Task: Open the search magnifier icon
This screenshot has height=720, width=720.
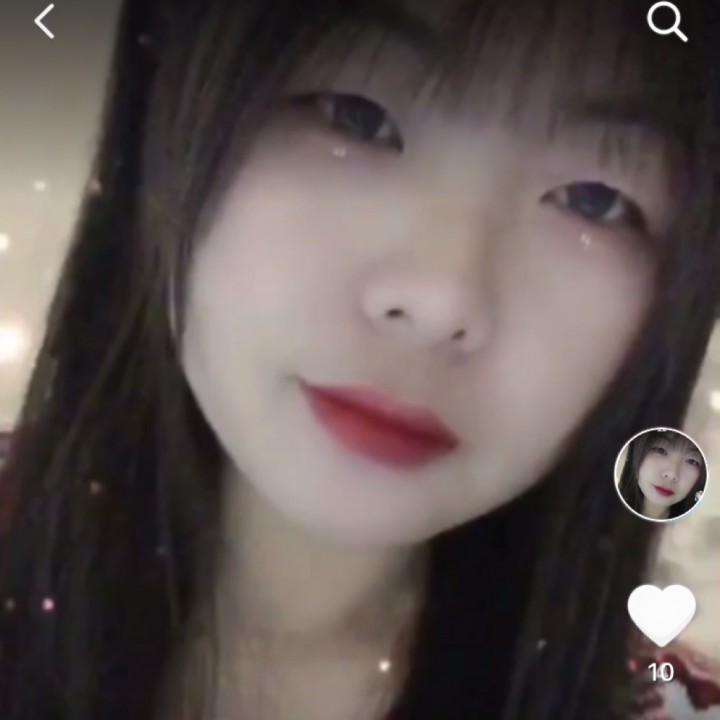Action: pyautogui.click(x=667, y=21)
